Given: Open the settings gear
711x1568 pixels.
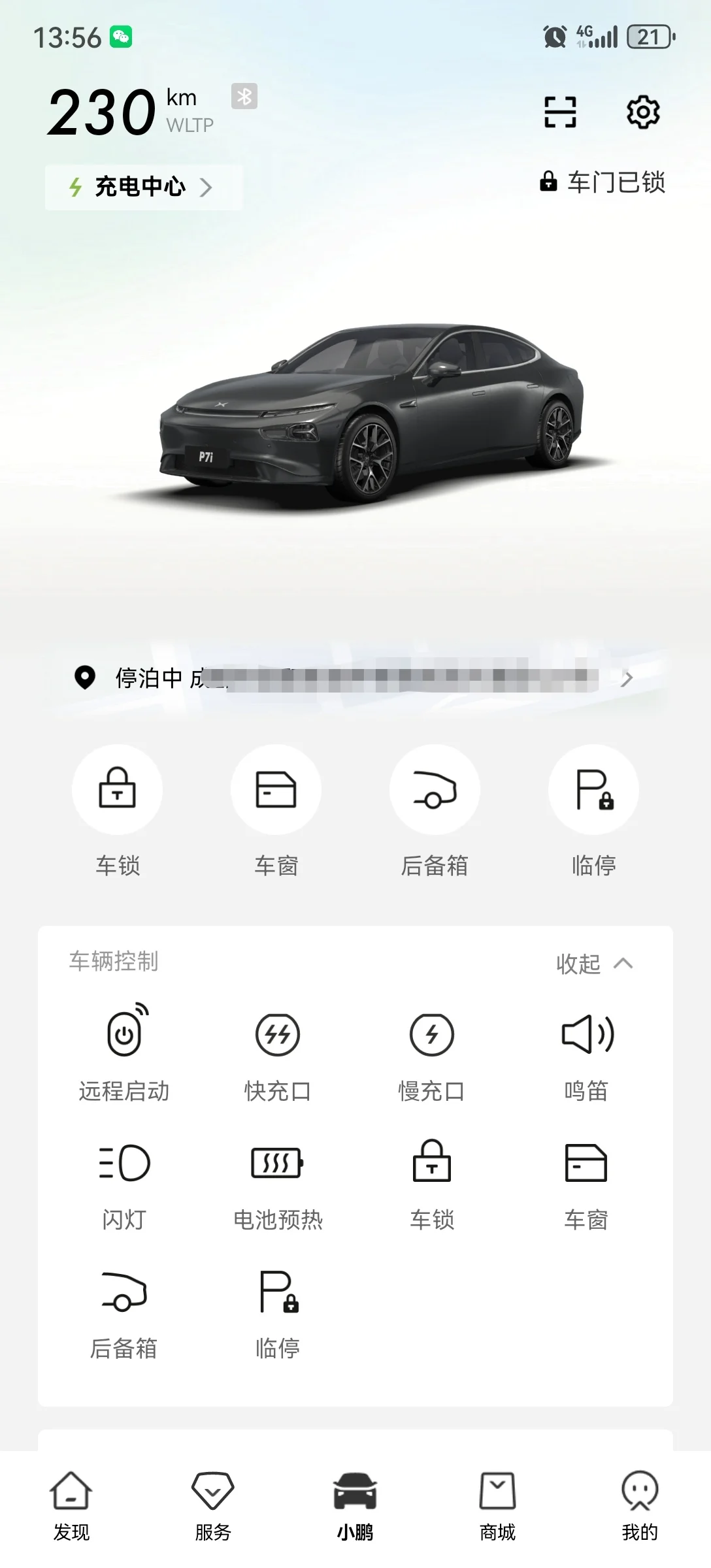Looking at the screenshot, I should pos(643,112).
